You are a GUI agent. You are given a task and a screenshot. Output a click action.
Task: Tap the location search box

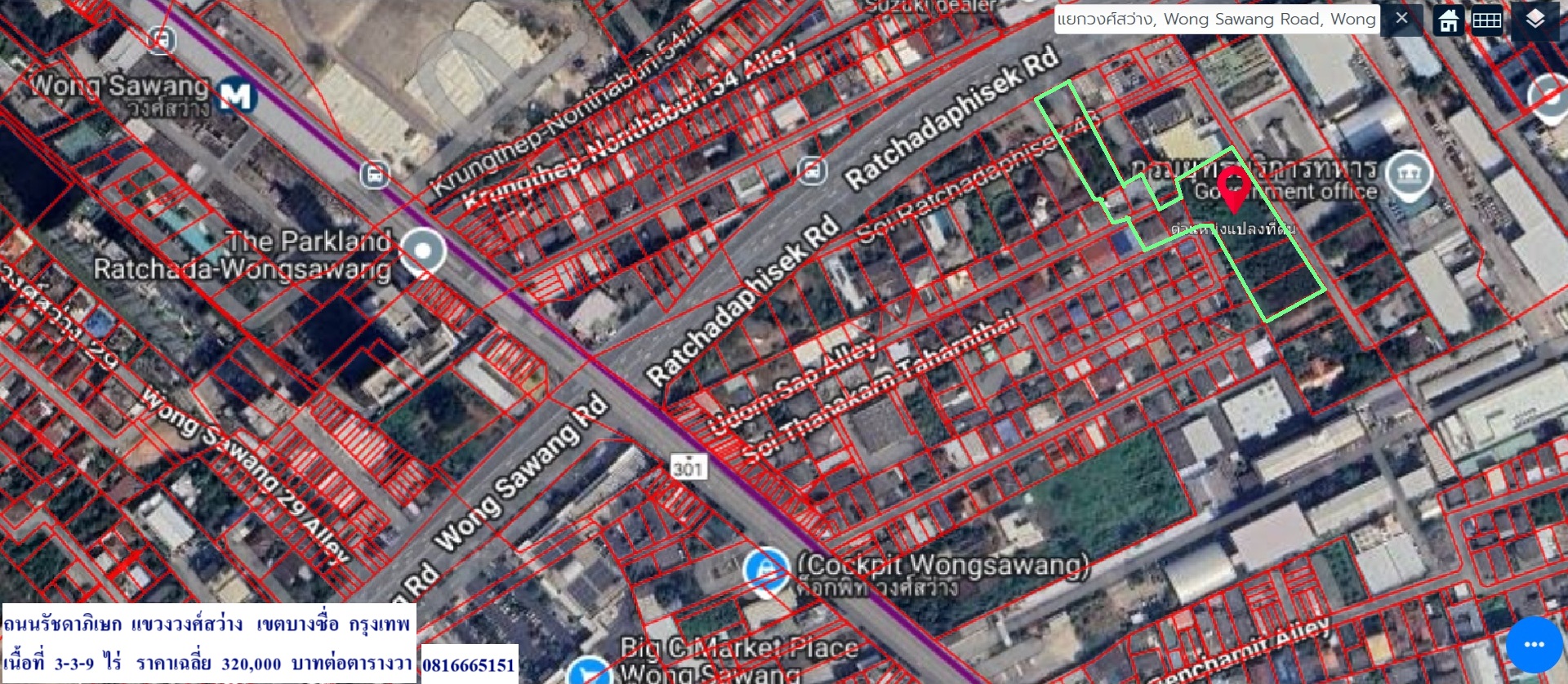1215,19
